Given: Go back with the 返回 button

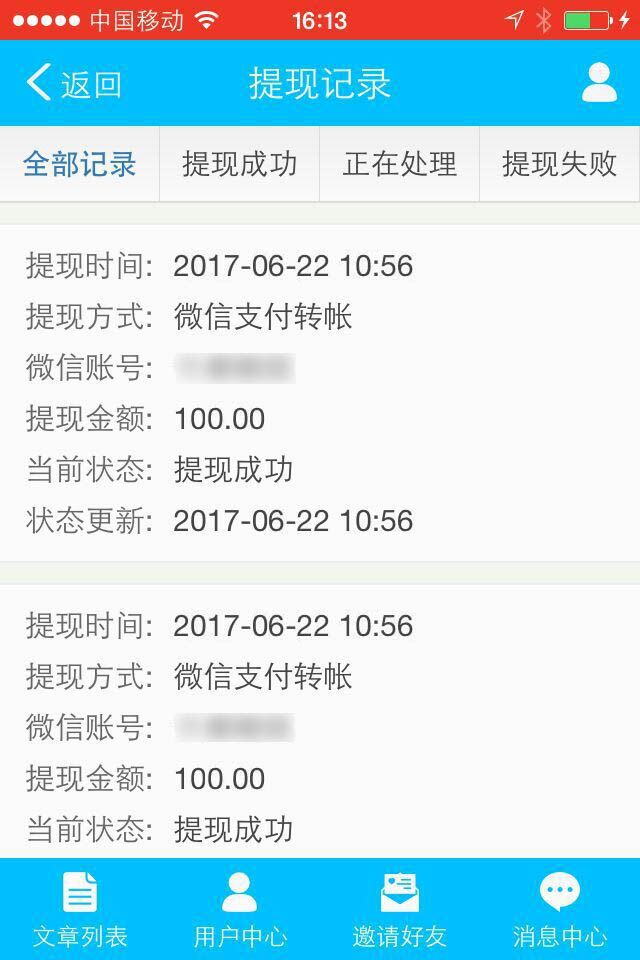Looking at the screenshot, I should tap(74, 83).
